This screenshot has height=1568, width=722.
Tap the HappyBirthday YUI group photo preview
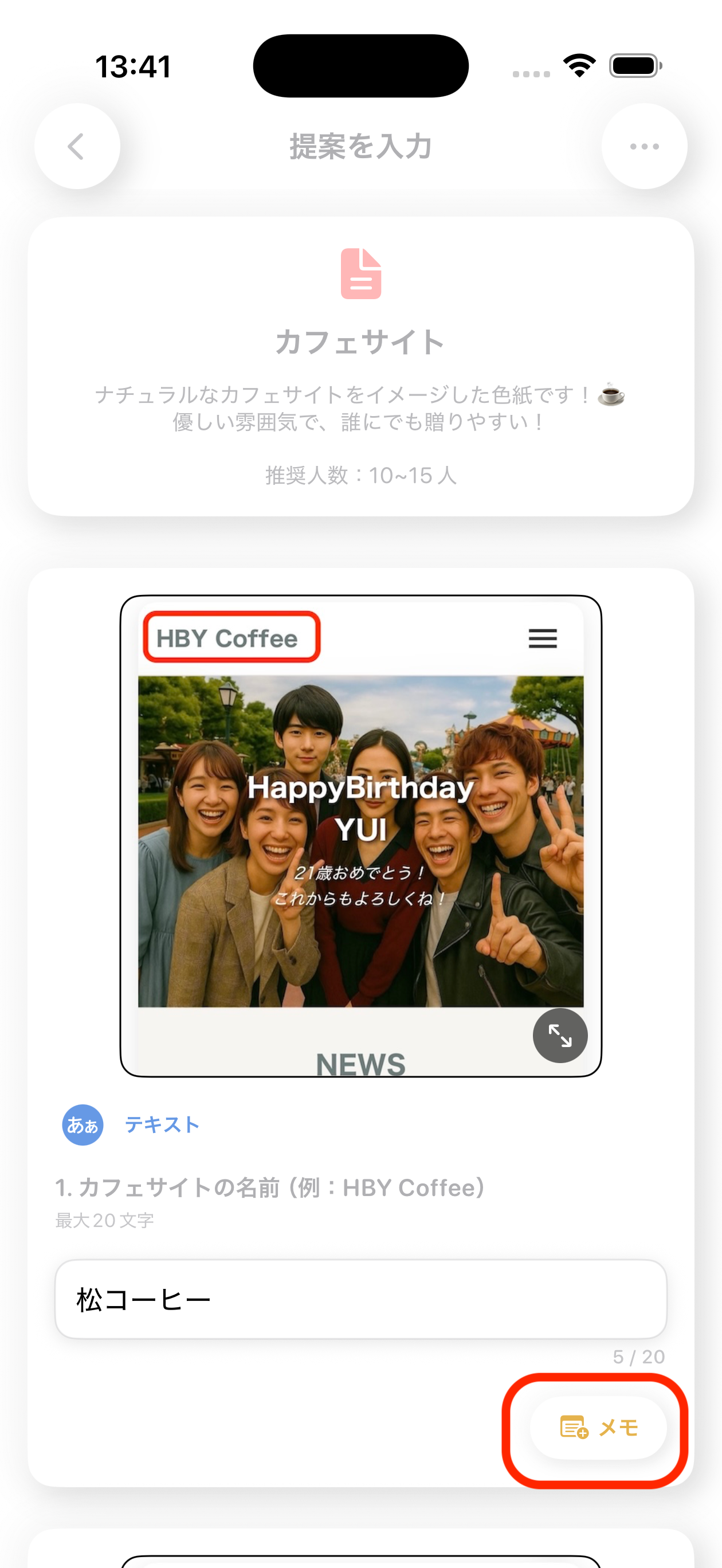361,846
